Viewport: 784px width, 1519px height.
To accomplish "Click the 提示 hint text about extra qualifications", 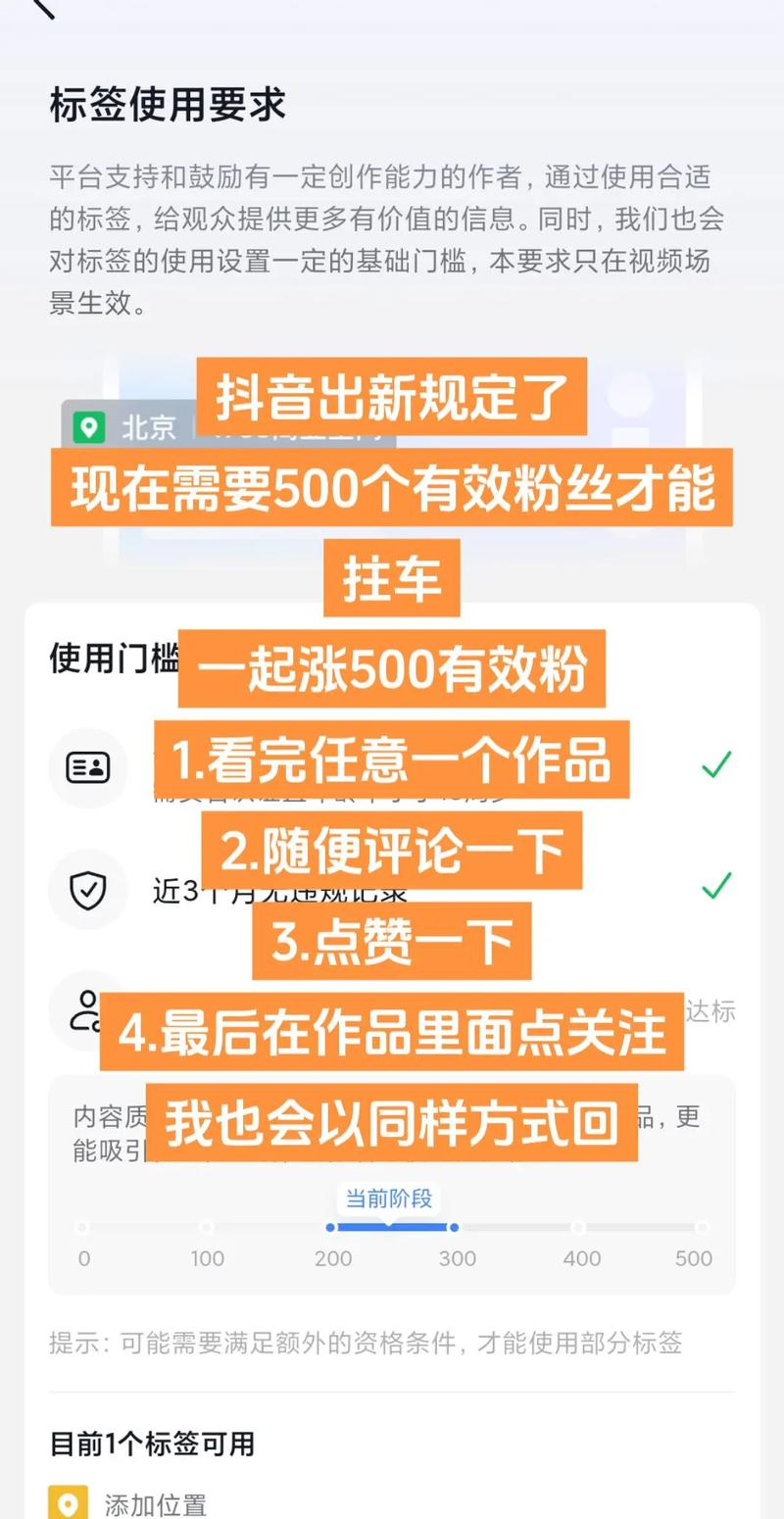I will point(367,1345).
